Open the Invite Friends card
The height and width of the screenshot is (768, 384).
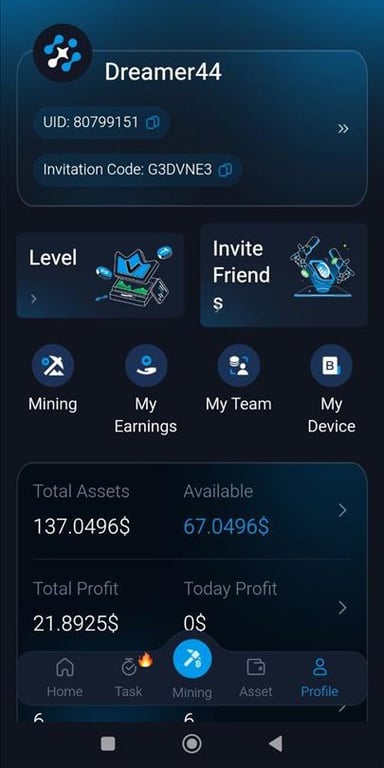click(x=284, y=276)
